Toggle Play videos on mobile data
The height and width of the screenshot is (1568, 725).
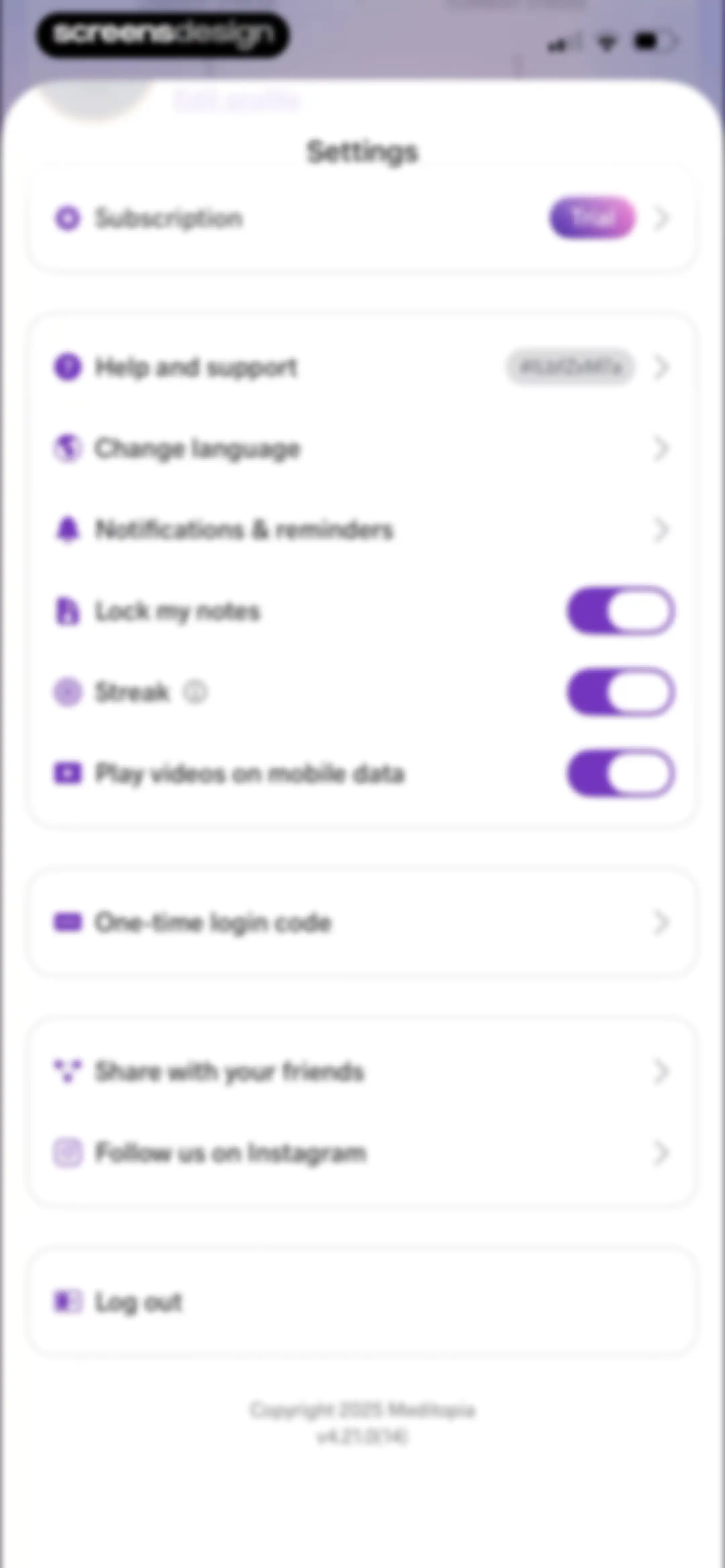[620, 773]
